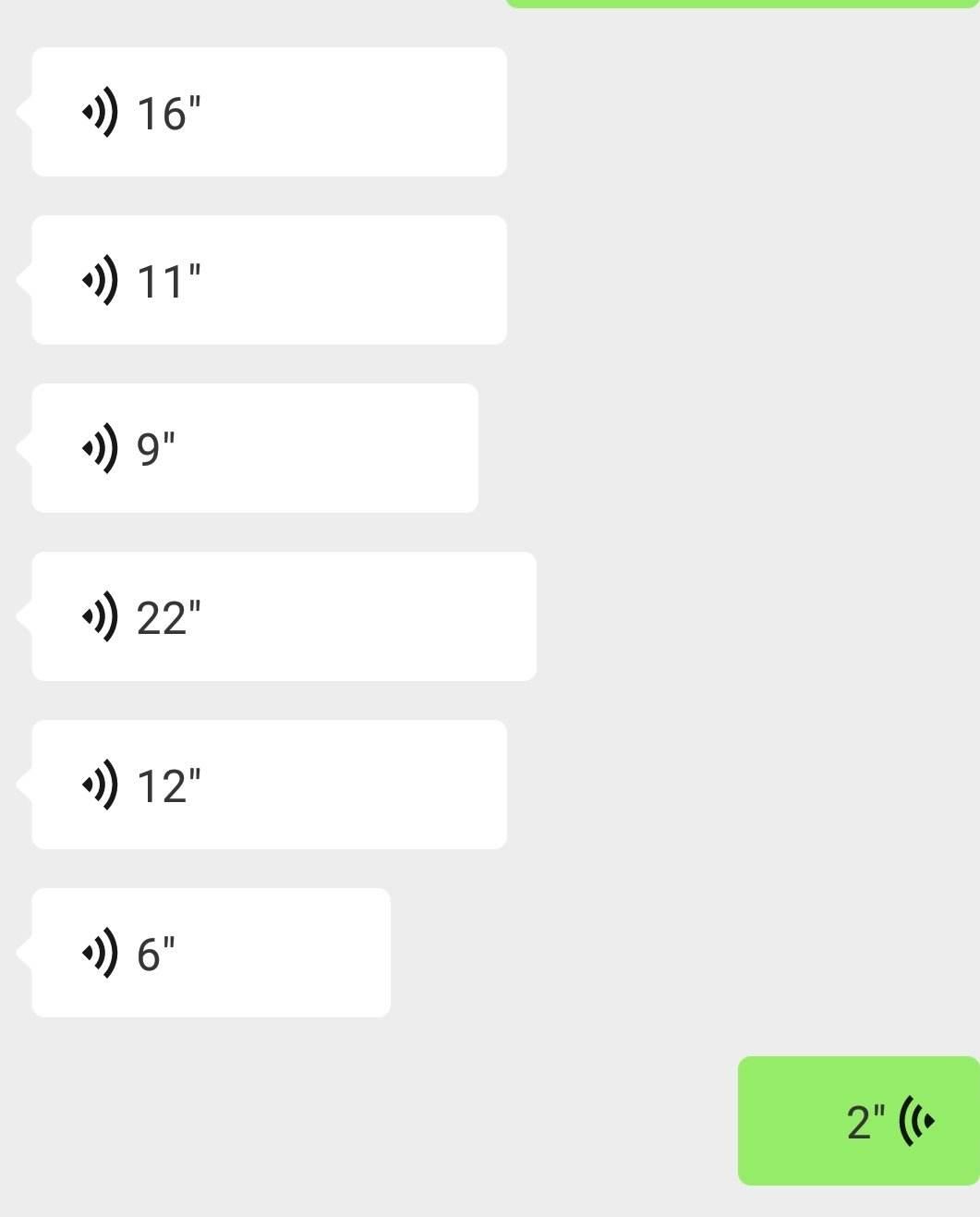The image size is (980, 1217).
Task: Play the 6-second voice message
Action: pos(211,953)
